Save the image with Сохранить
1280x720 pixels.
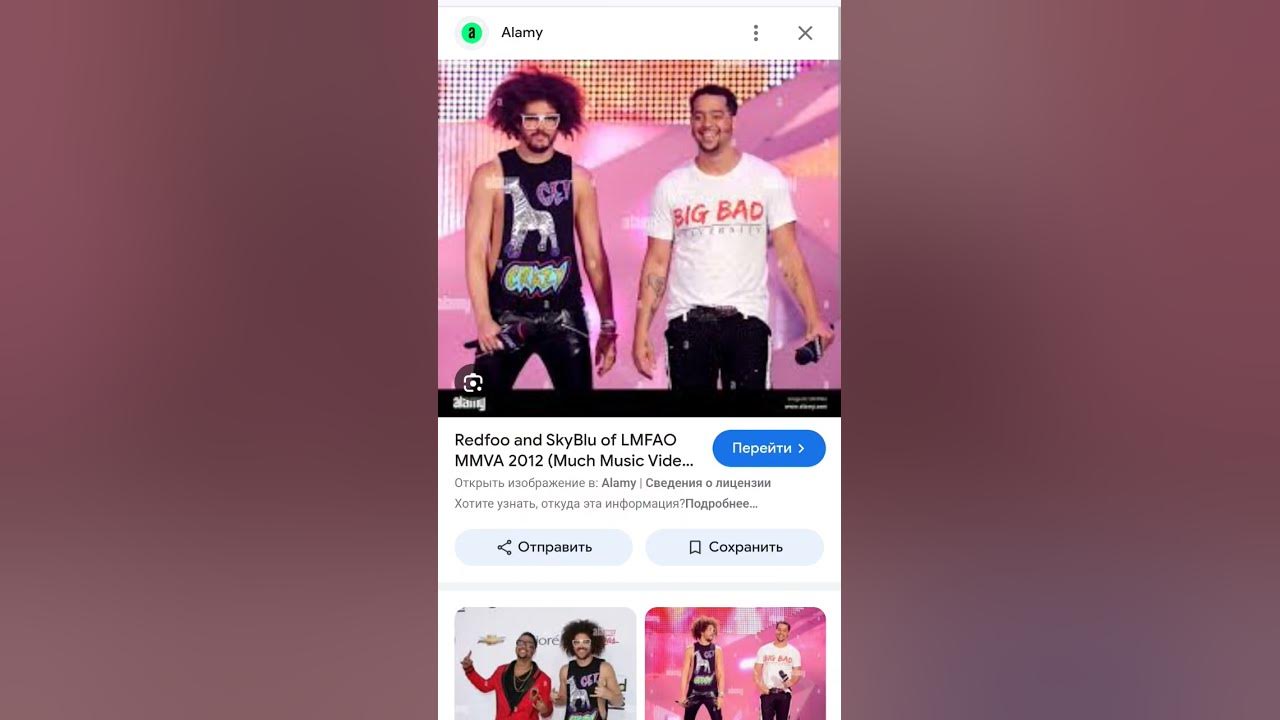[x=734, y=547]
